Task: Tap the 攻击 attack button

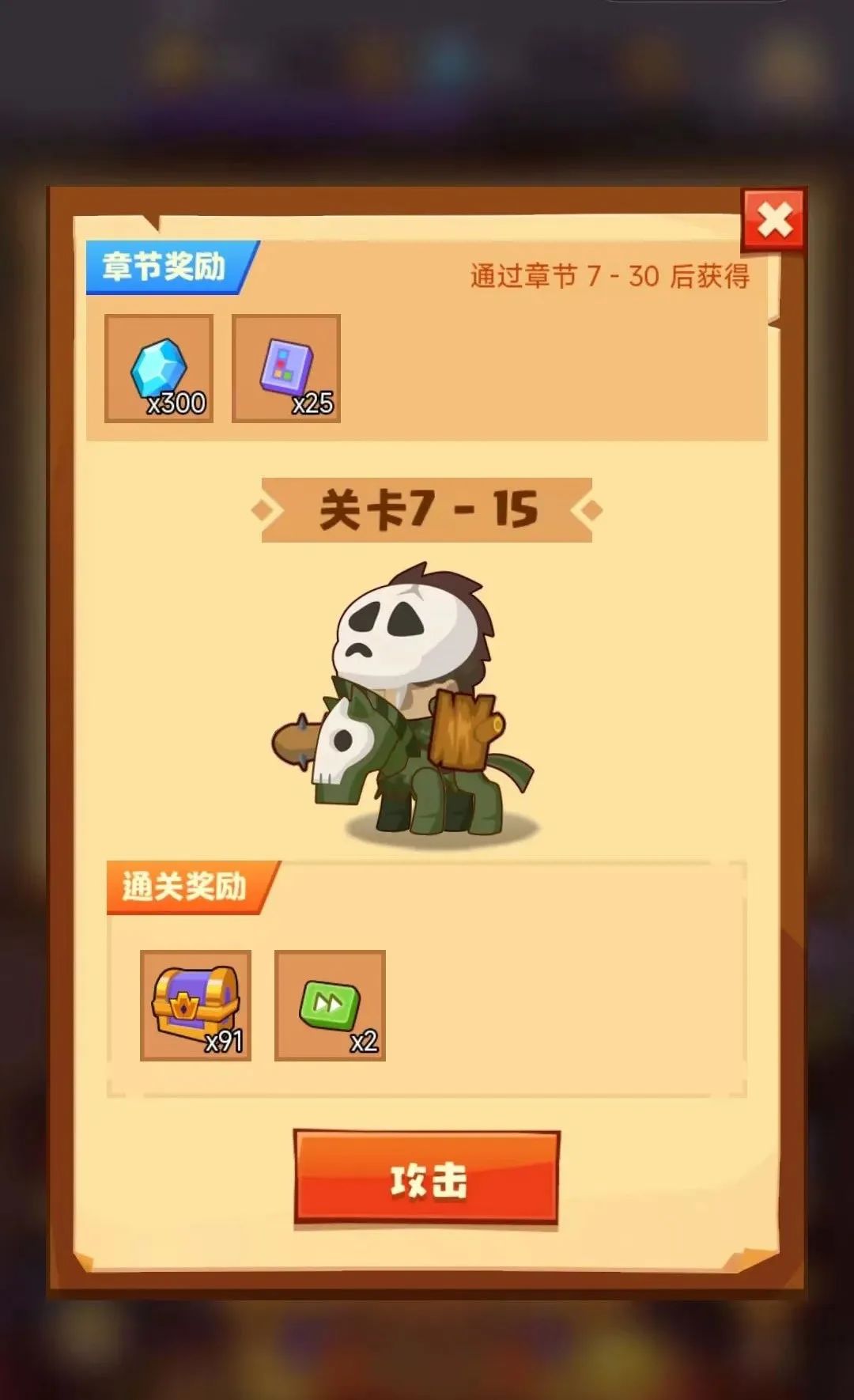Action: pos(426,1179)
